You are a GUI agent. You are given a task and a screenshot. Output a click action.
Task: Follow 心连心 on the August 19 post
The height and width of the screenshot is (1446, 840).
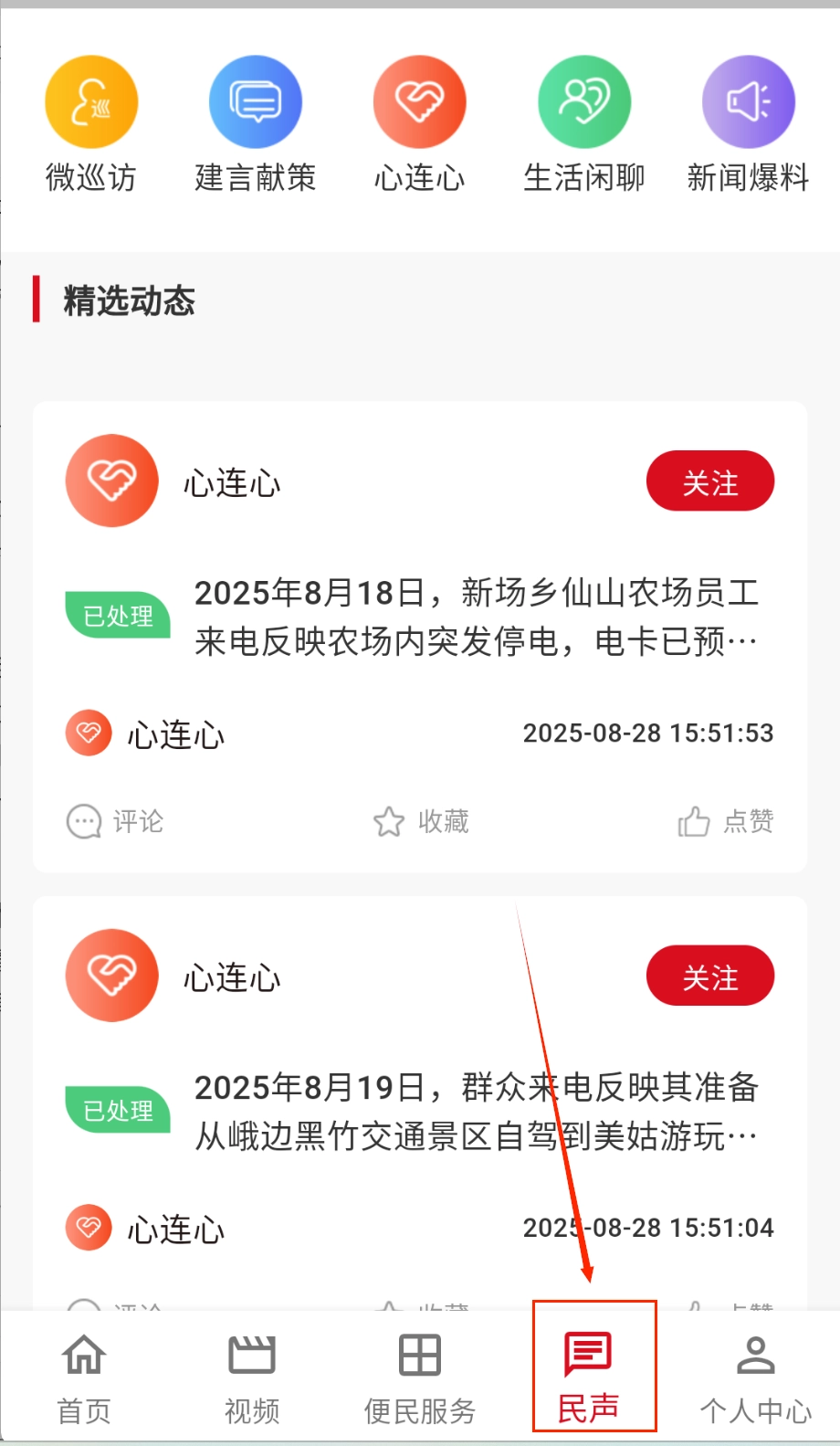[709, 976]
